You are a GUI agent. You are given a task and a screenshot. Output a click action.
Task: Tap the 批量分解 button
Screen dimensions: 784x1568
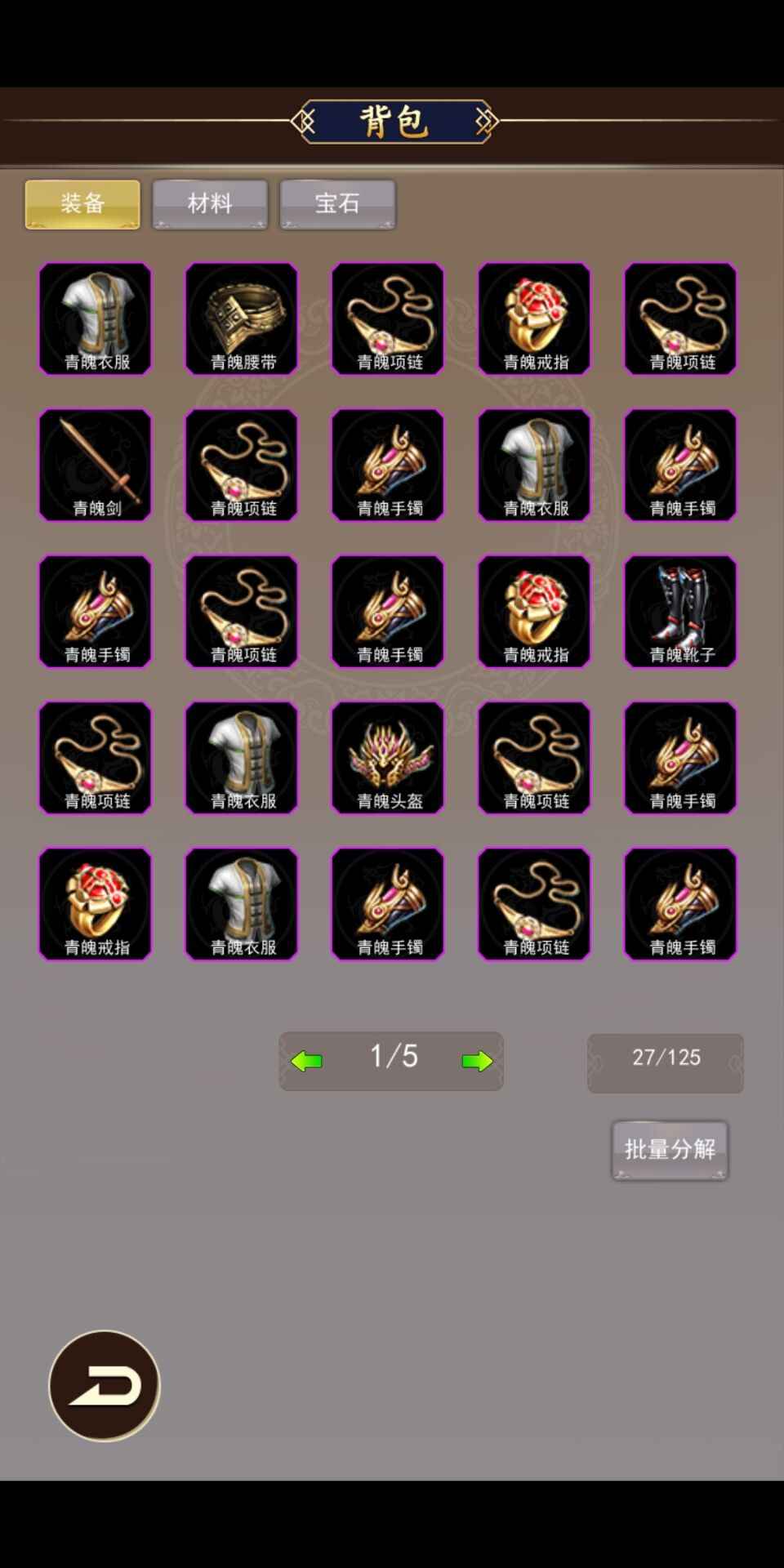(670, 1150)
